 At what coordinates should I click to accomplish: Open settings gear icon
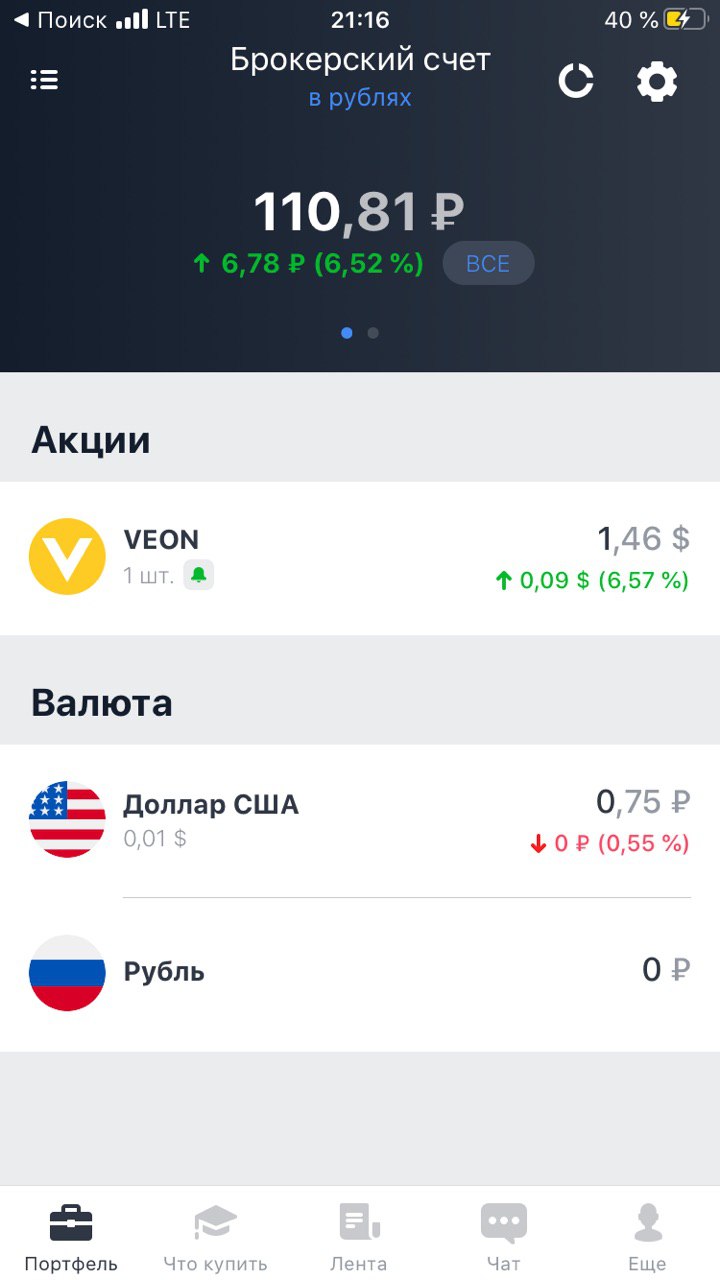tap(657, 81)
